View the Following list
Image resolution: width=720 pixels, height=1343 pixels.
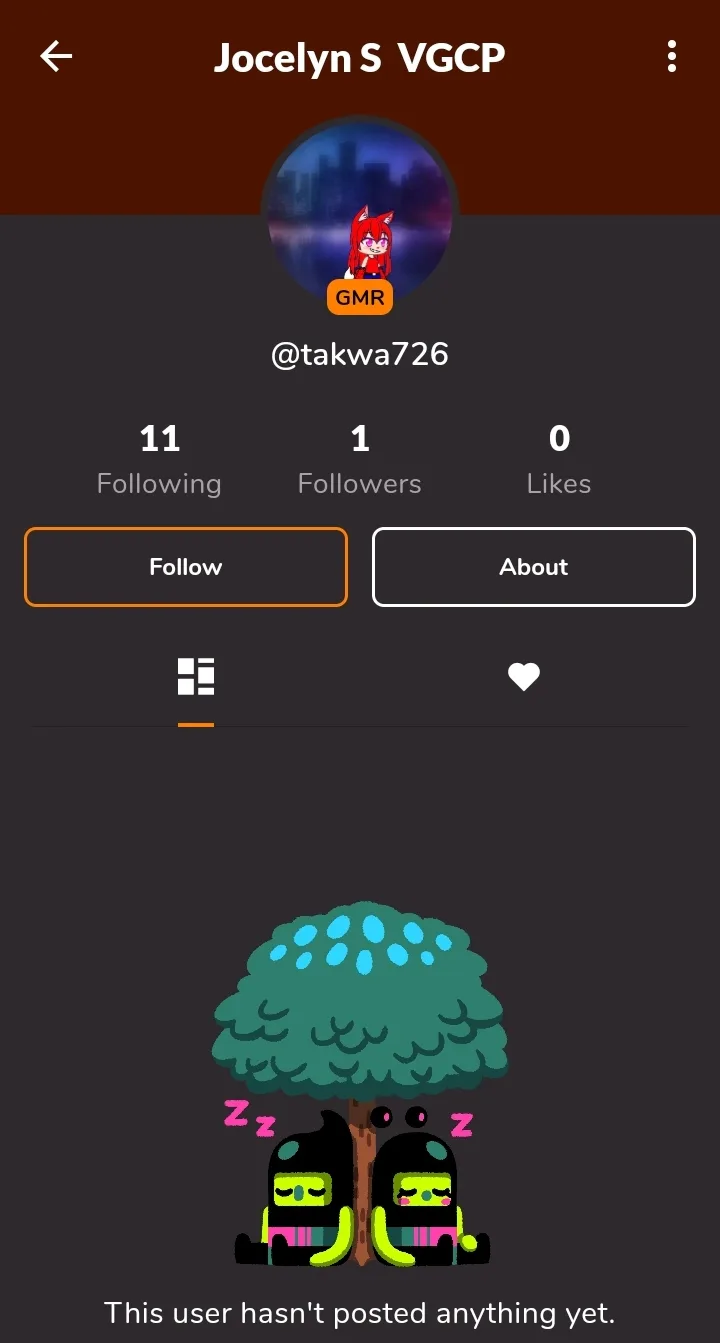pos(159,460)
